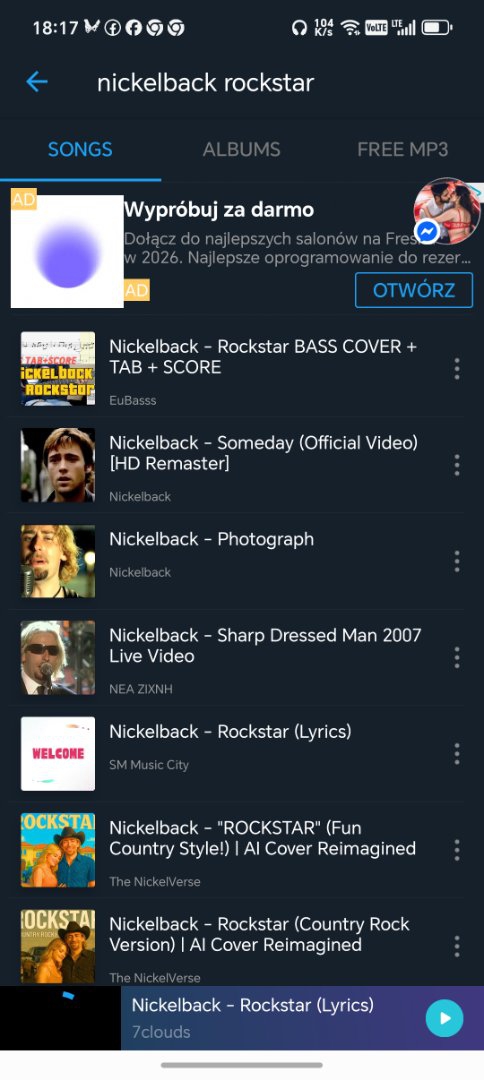Open more options for Rockstar BASS COVER

point(456,368)
